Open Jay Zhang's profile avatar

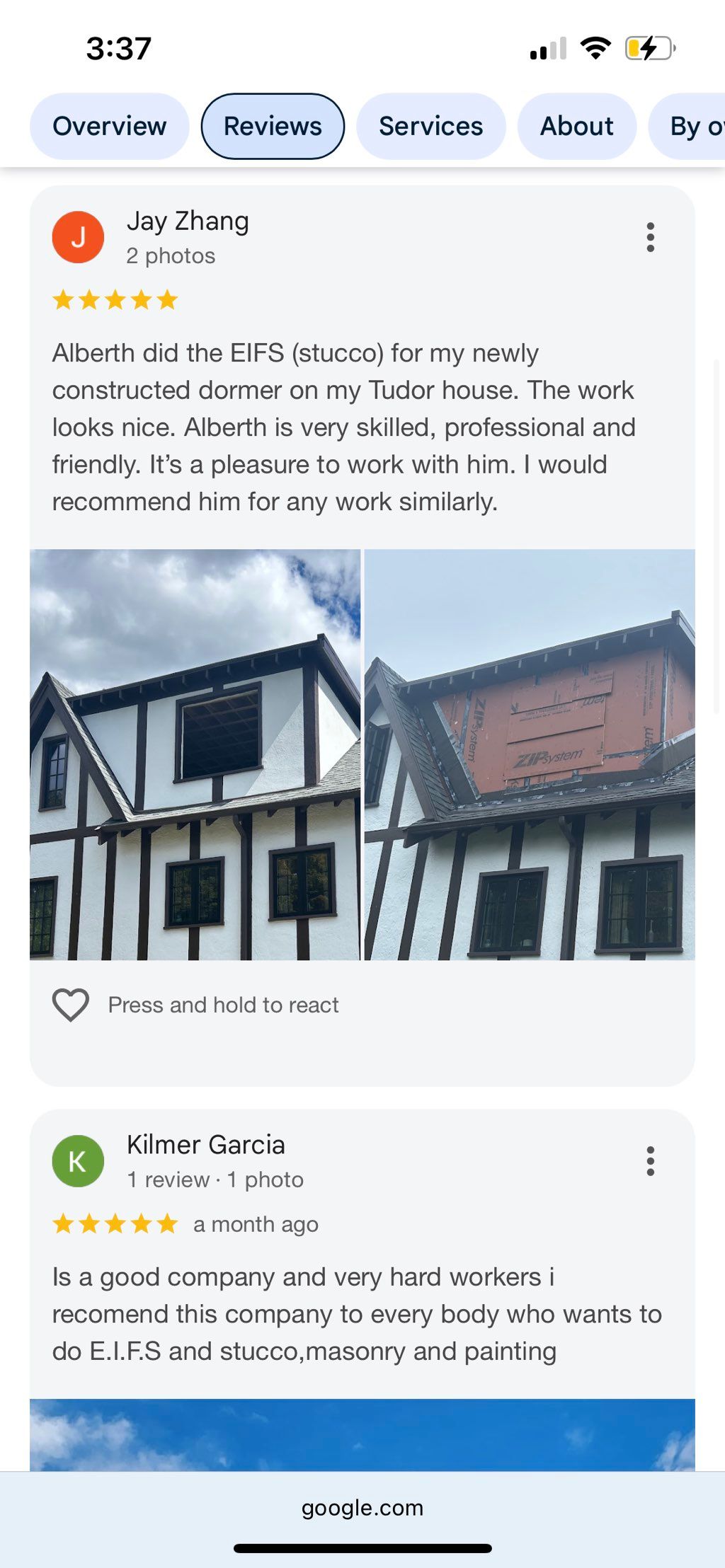(78, 237)
